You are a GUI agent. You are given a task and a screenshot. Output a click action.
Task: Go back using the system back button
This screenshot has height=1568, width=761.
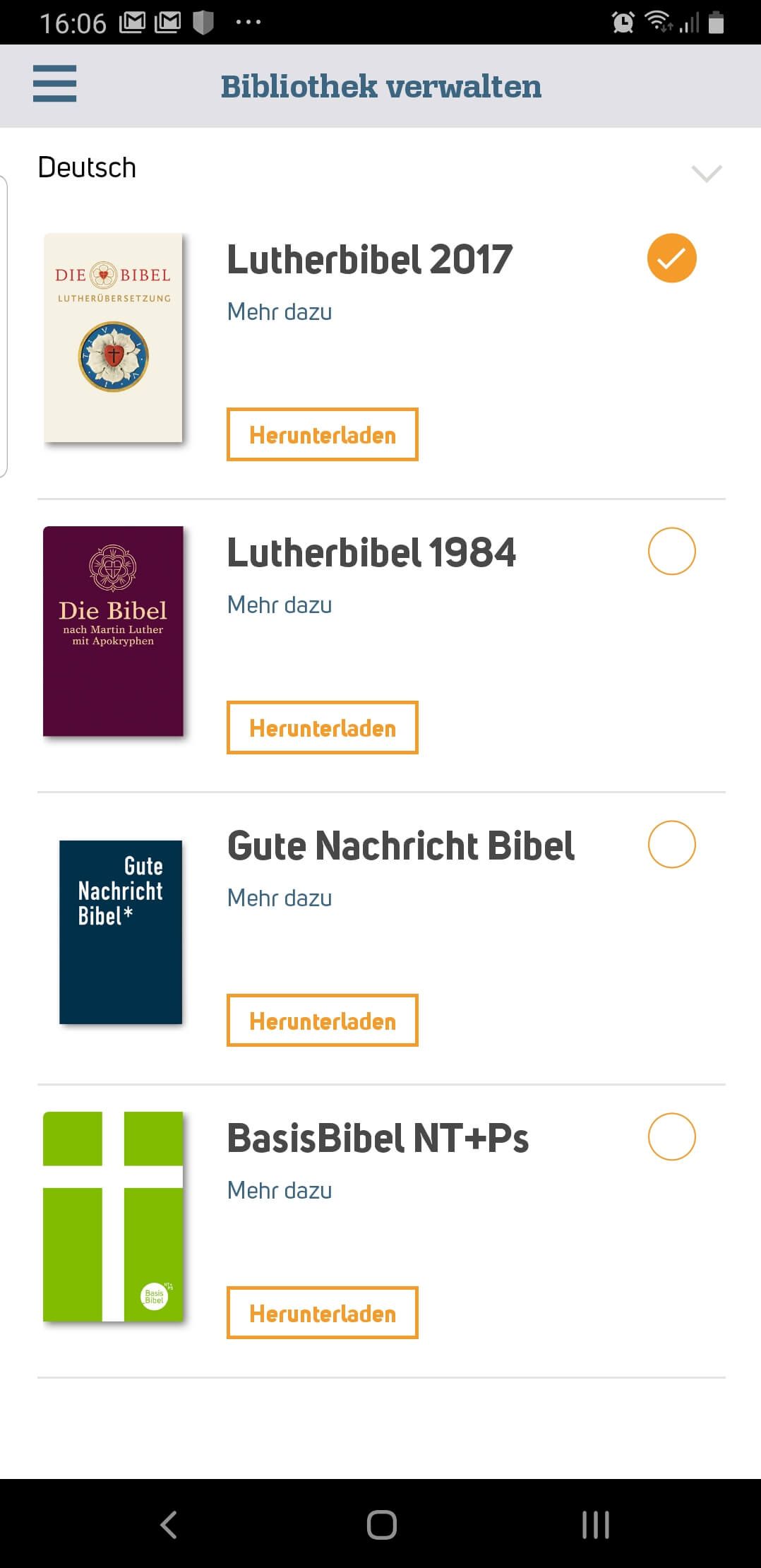pyautogui.click(x=168, y=1524)
